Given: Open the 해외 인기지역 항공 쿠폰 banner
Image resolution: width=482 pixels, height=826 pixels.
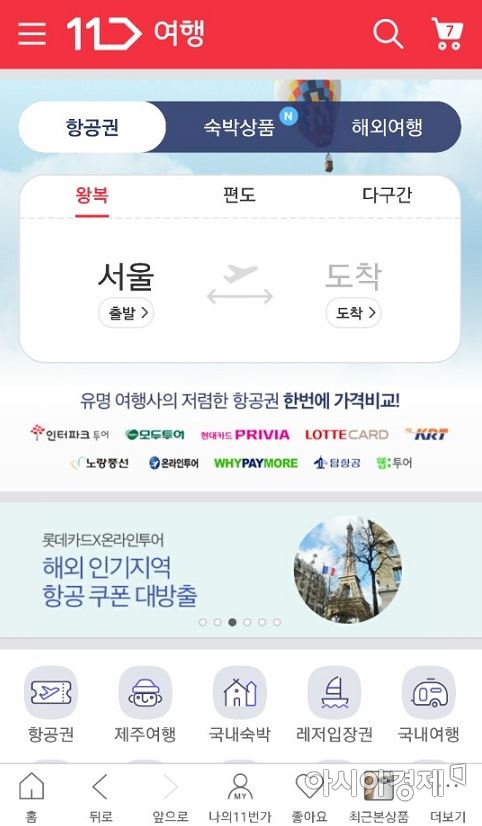Looking at the screenshot, I should 241,569.
